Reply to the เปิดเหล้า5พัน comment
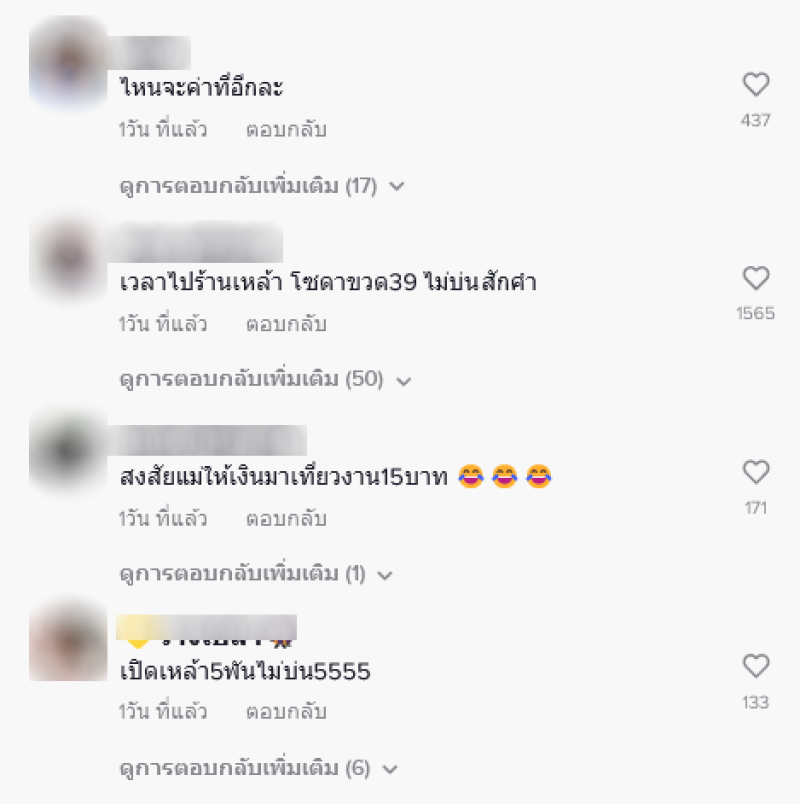This screenshot has width=800, height=804. tap(286, 713)
